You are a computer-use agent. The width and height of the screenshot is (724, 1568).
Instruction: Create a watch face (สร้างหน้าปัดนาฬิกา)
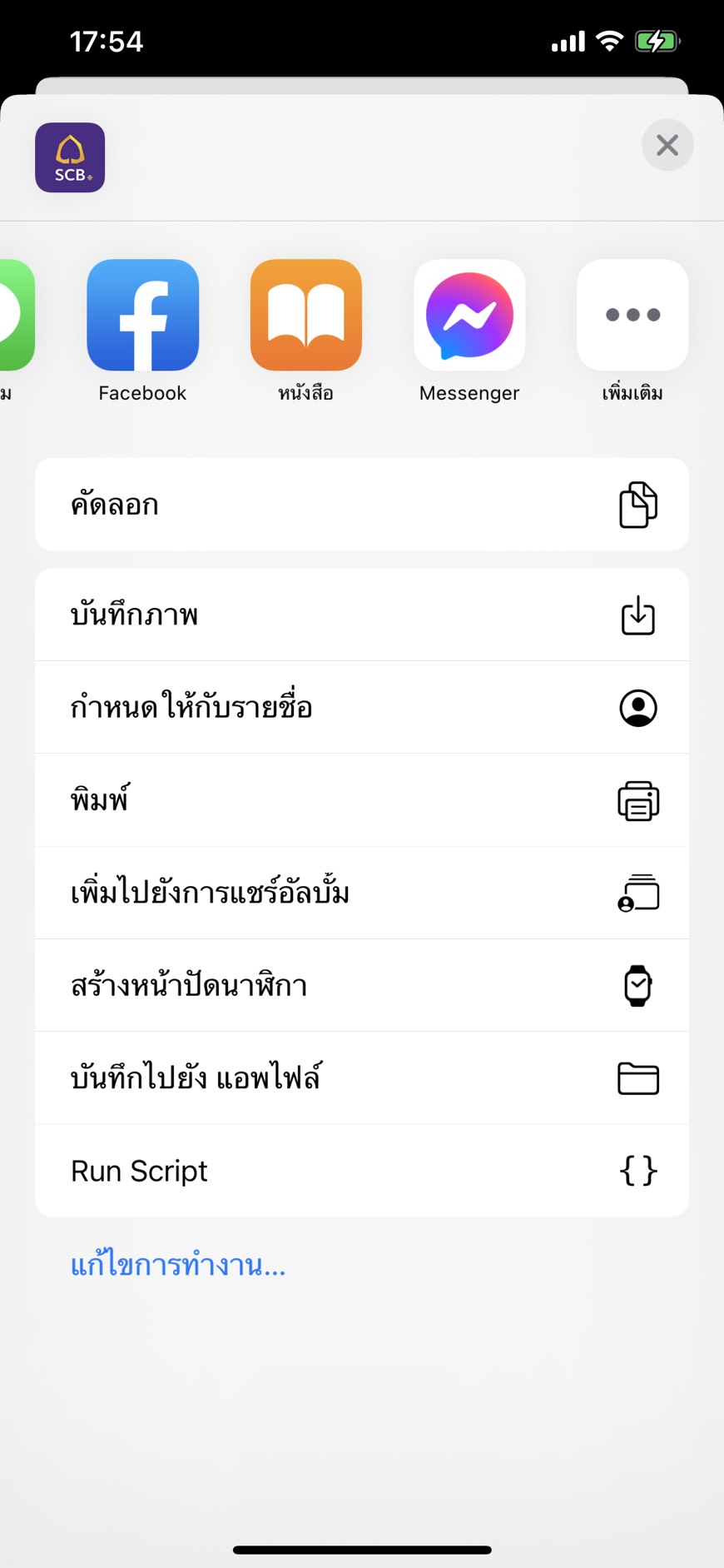point(361,985)
